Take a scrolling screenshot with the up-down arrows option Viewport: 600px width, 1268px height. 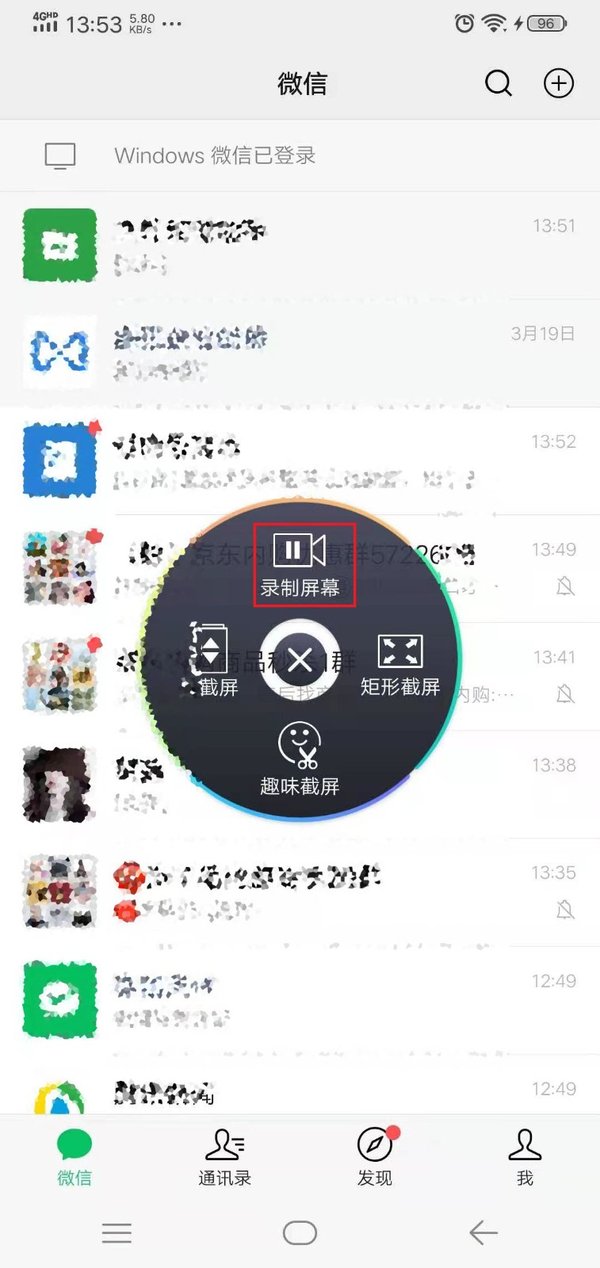209,660
